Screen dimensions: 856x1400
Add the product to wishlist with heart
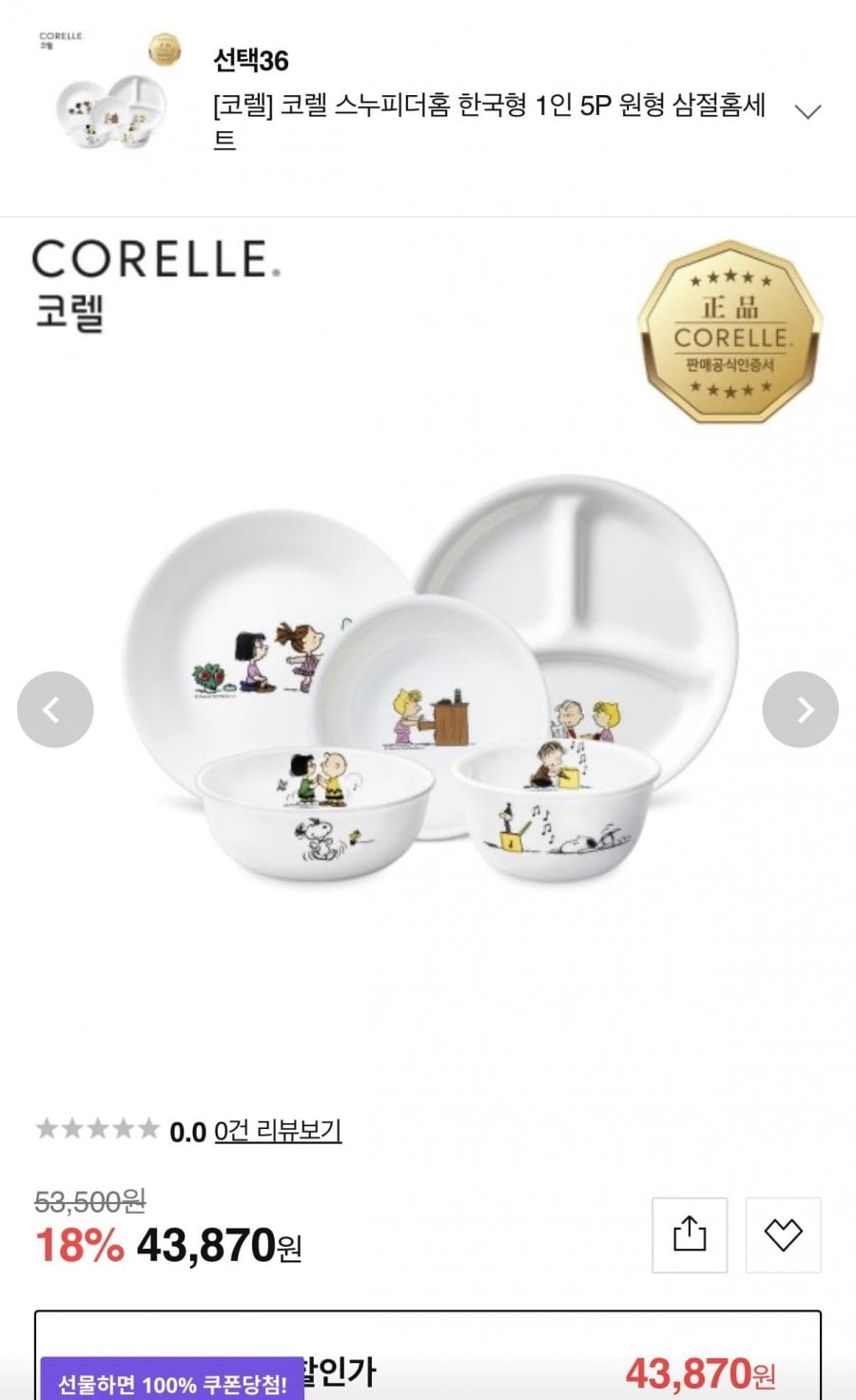tap(783, 1235)
